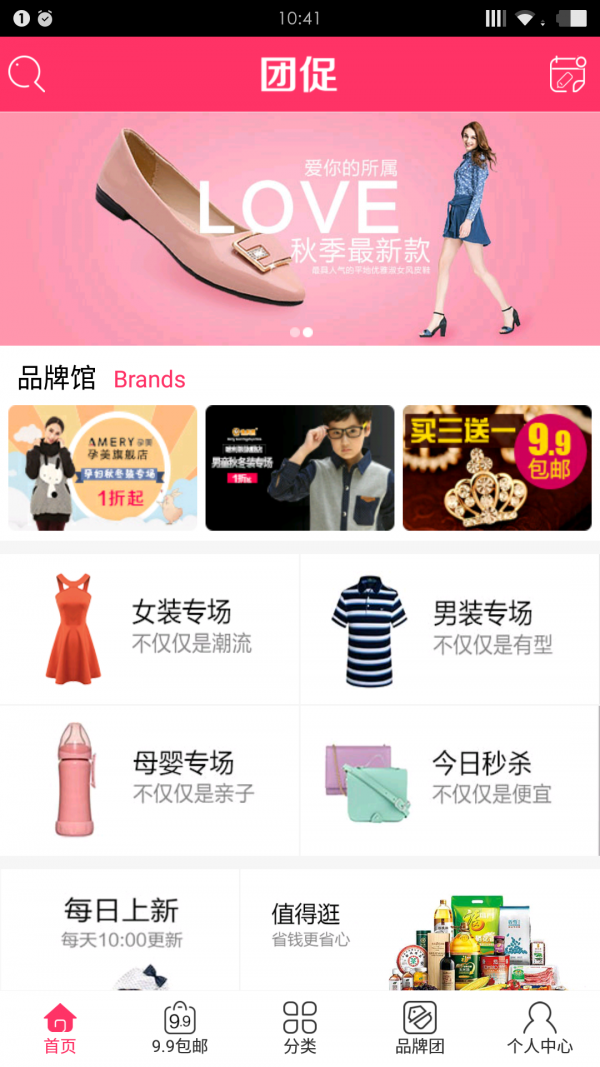Open the search magnifier icon
The image size is (600, 1067).
click(27, 74)
